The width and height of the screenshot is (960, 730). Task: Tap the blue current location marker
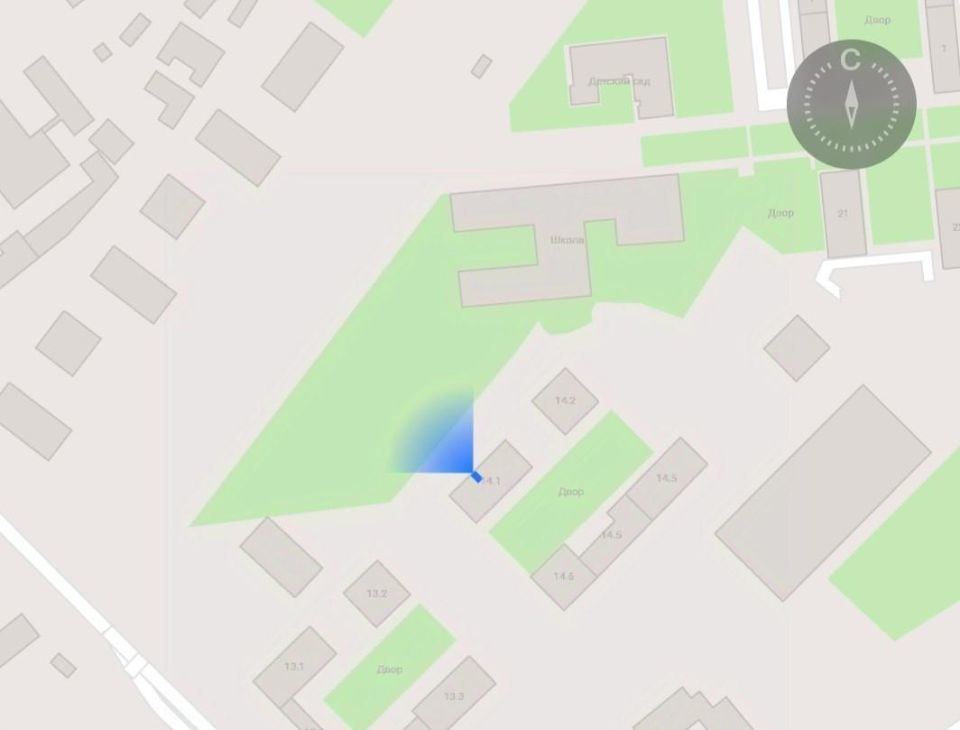click(x=475, y=476)
